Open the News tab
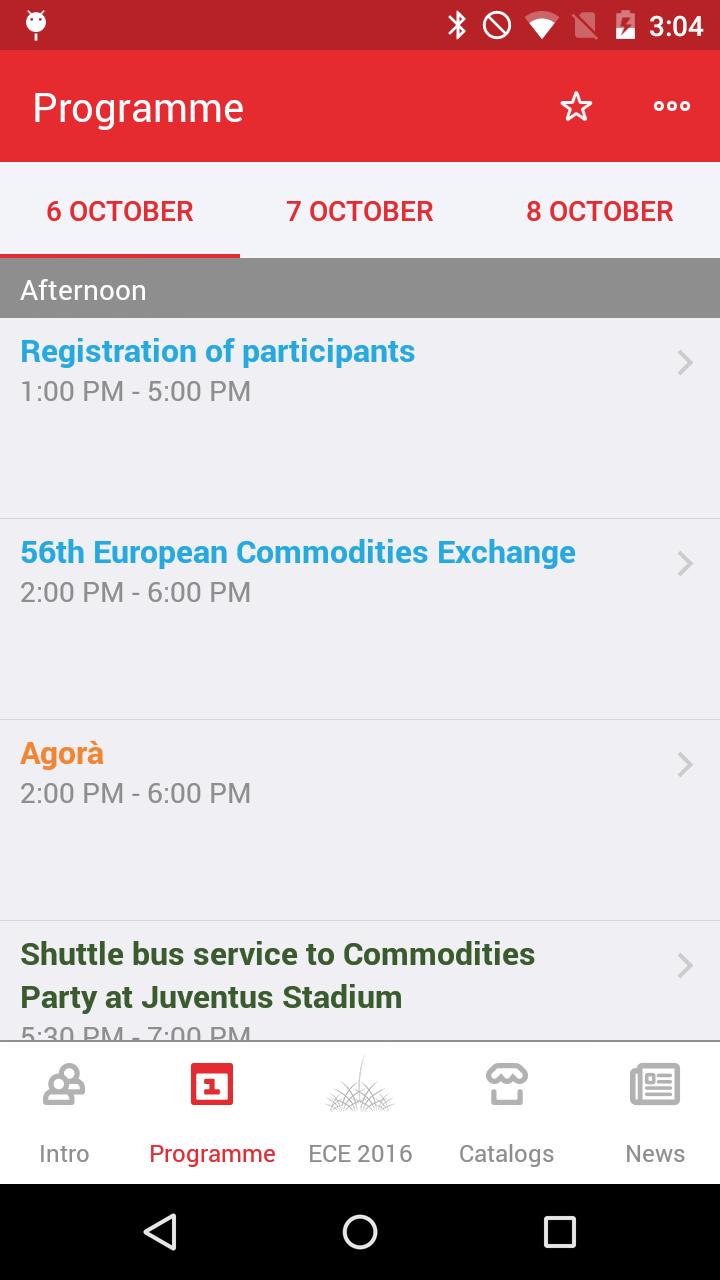The height and width of the screenshot is (1280, 720). 655,1113
